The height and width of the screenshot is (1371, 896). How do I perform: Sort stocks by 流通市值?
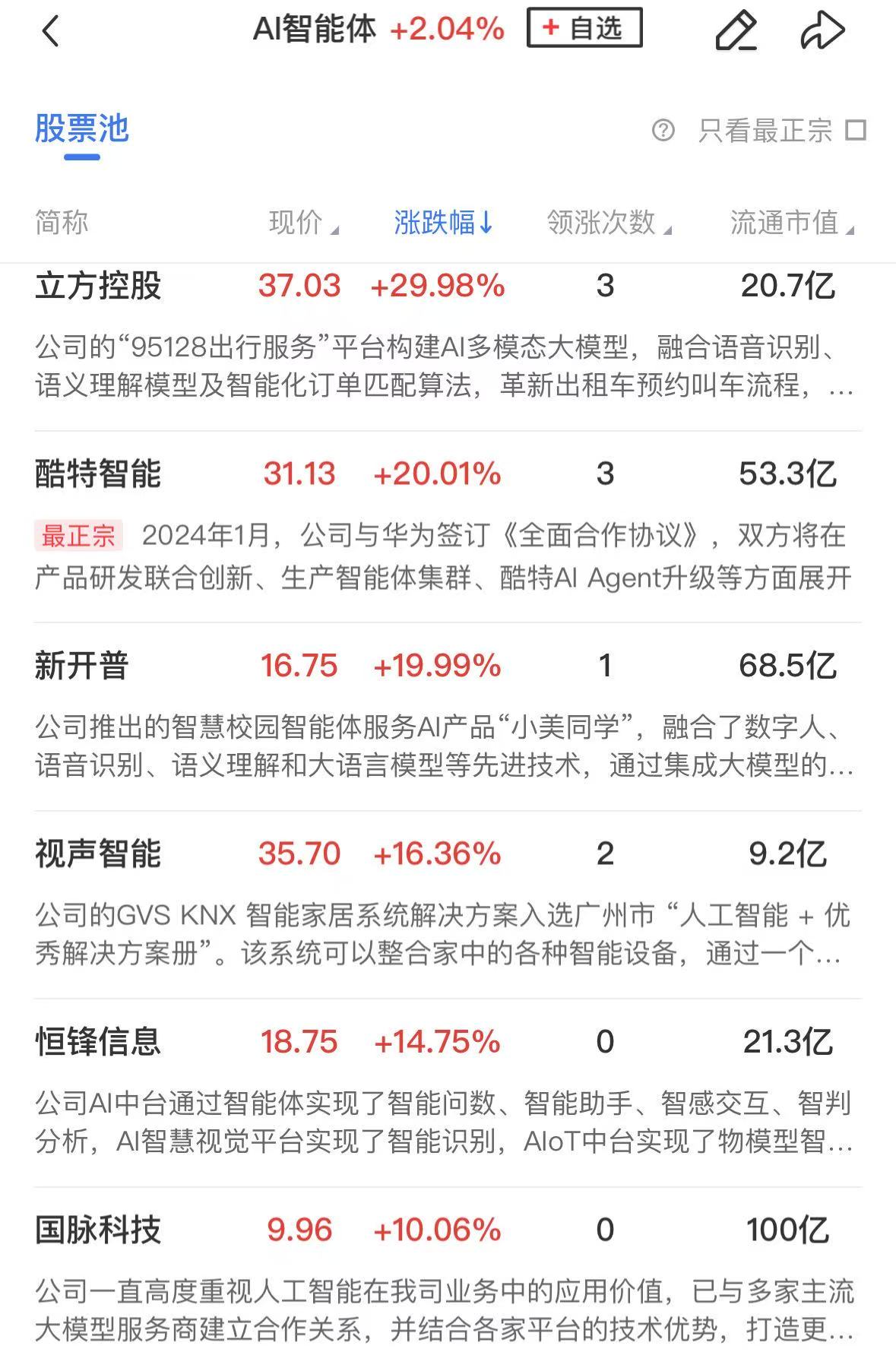(x=790, y=223)
